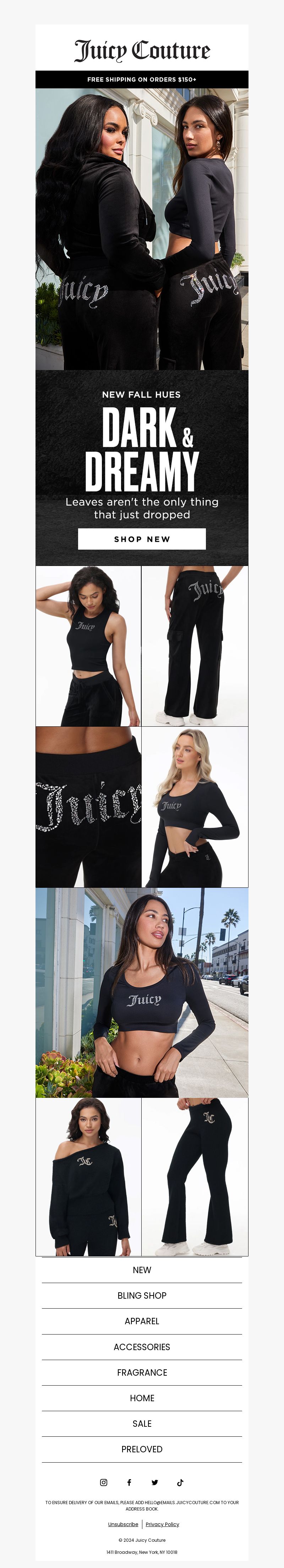
Task: View the flare leggings product image
Action: pyautogui.click(x=195, y=1177)
